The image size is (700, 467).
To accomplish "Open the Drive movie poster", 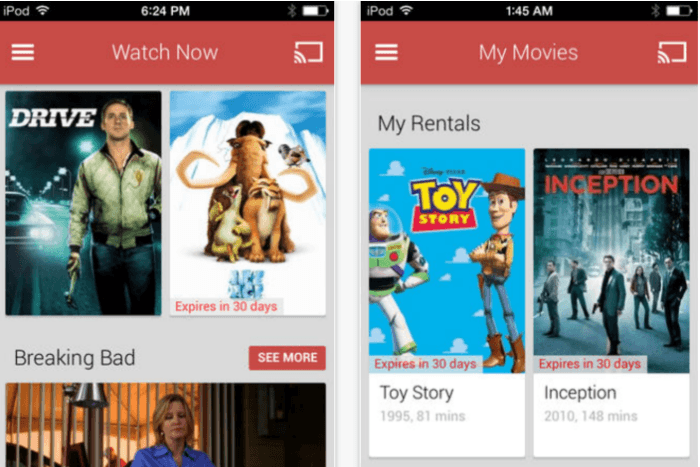I will [83, 203].
